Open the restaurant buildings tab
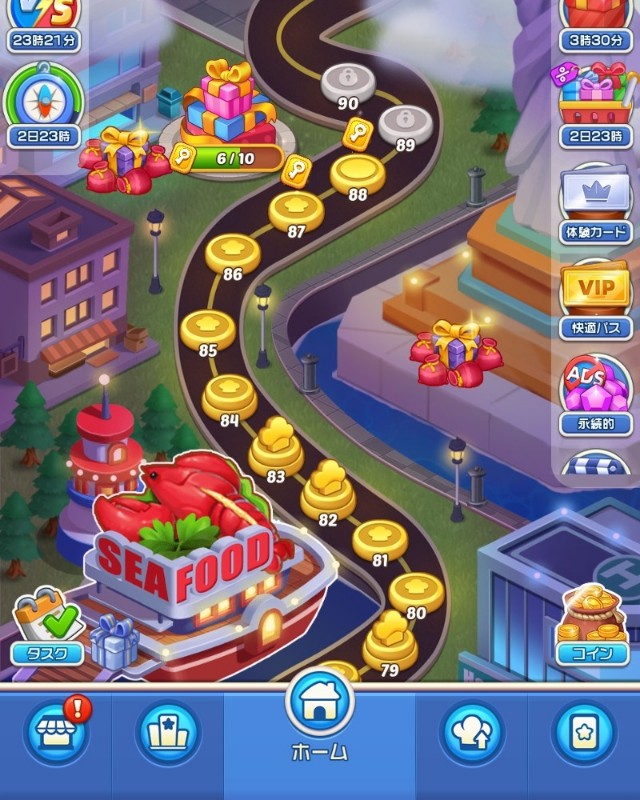 tap(168, 733)
